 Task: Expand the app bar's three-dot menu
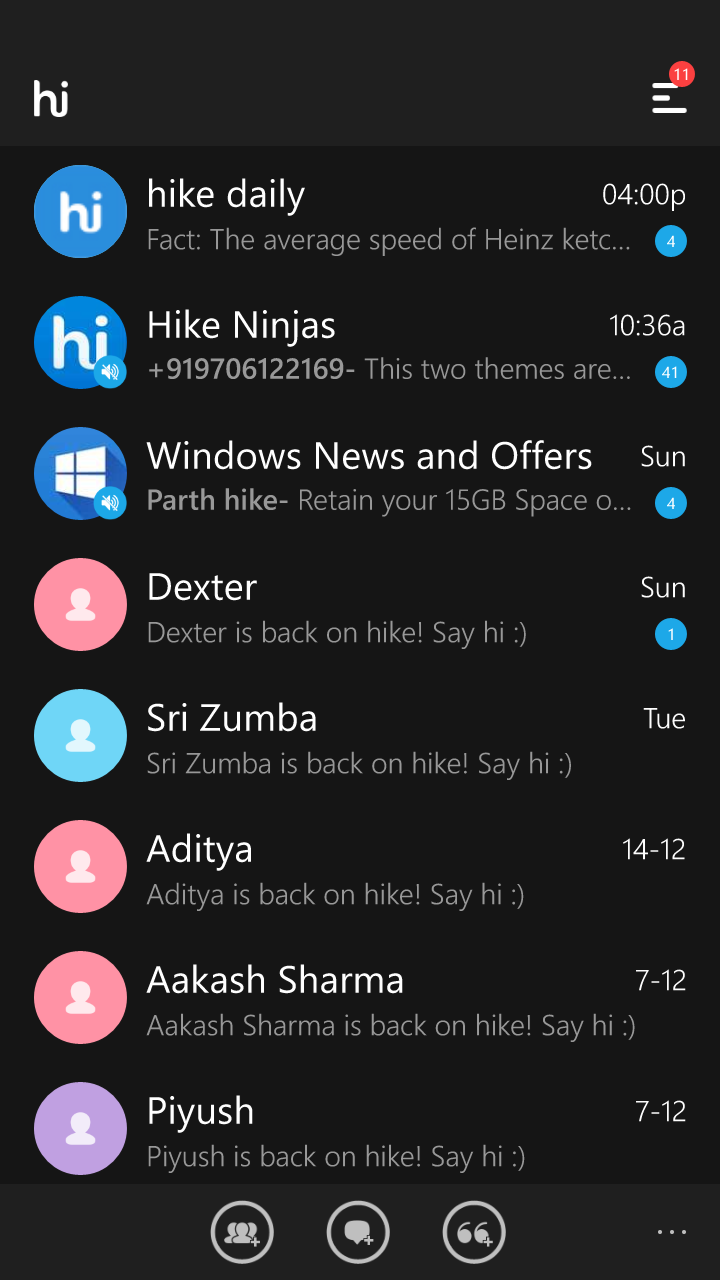click(671, 1232)
